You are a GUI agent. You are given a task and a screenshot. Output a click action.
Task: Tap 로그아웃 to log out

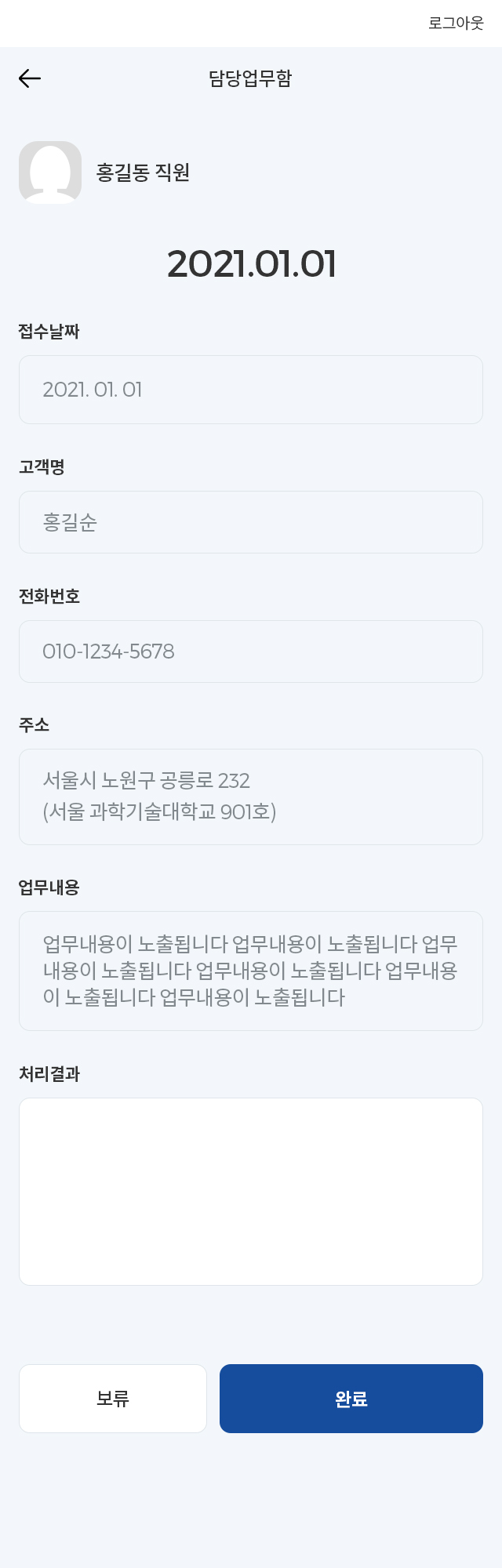(x=456, y=24)
